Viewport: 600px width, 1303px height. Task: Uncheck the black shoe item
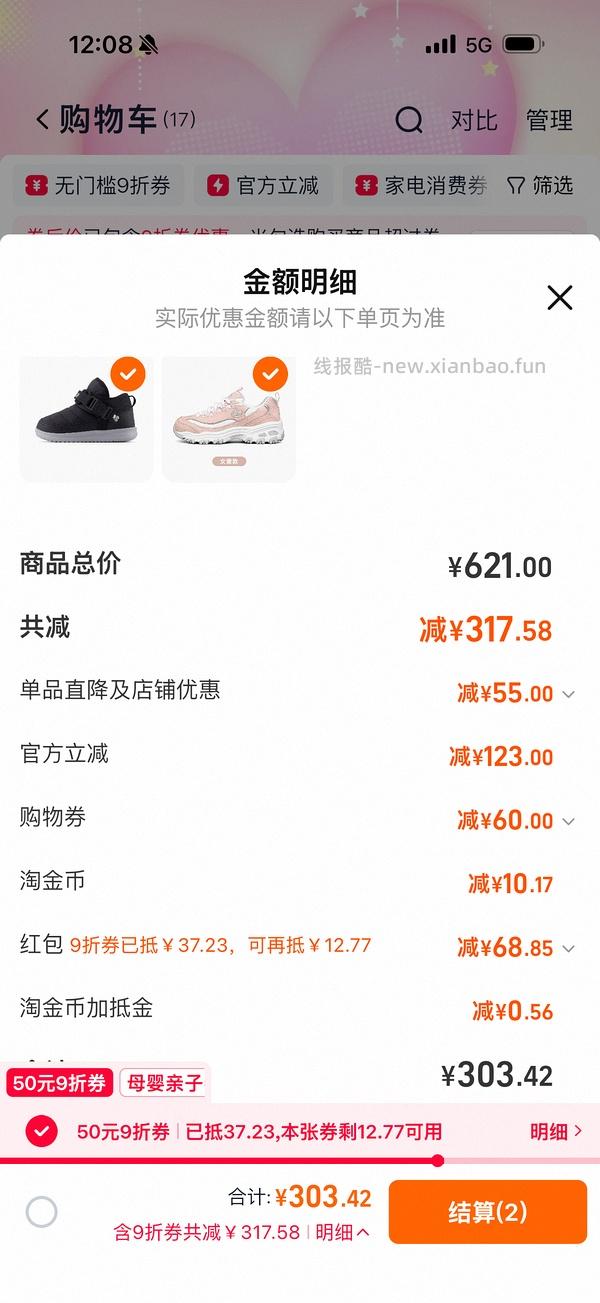pos(127,374)
